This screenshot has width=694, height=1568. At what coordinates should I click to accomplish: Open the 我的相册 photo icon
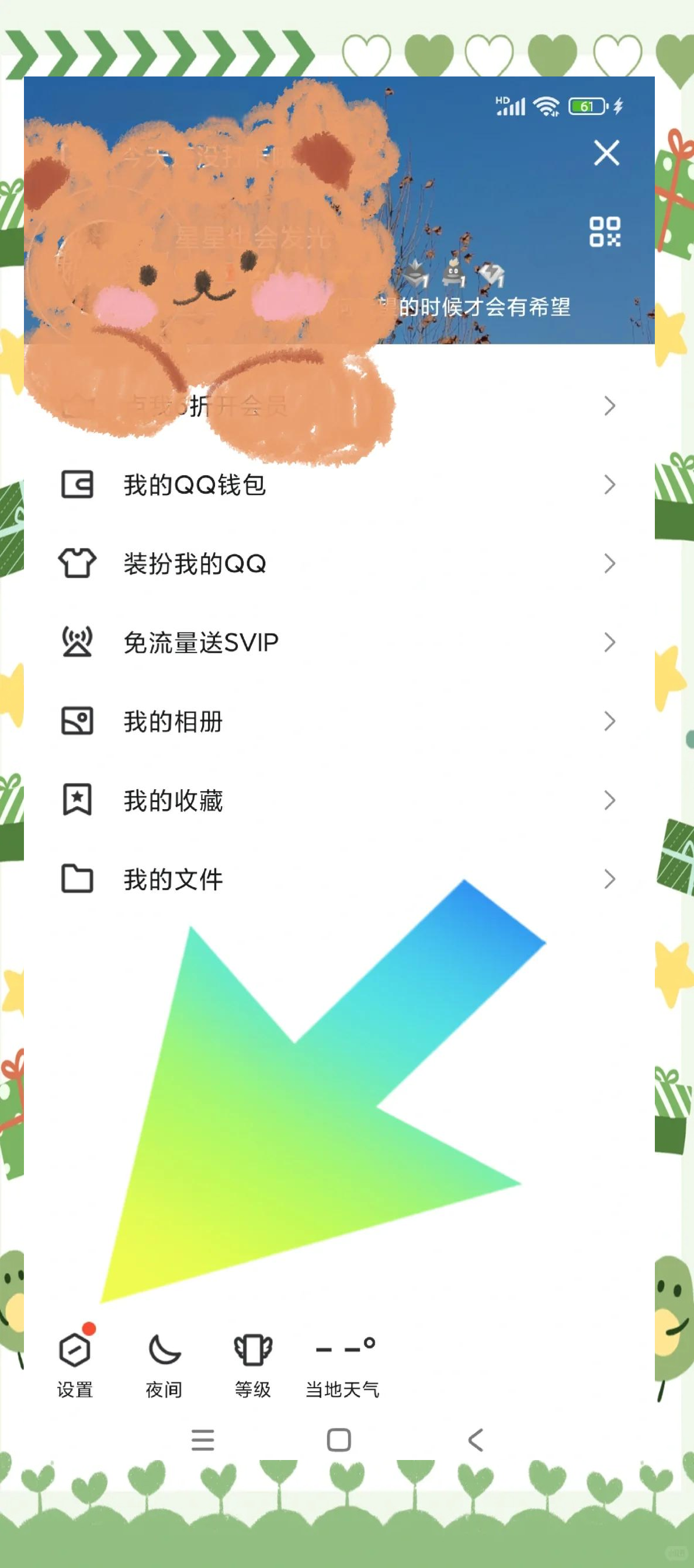pos(77,722)
